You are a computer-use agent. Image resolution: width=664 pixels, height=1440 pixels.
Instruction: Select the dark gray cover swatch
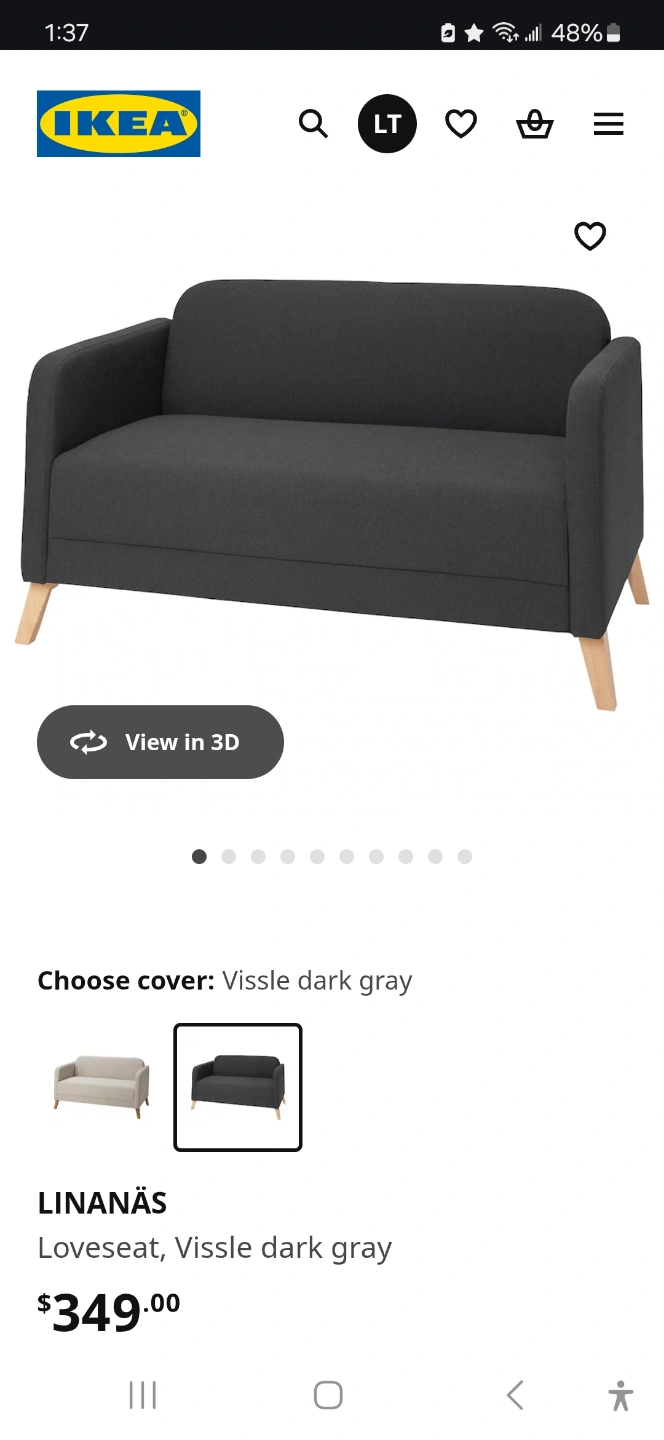pos(238,1087)
